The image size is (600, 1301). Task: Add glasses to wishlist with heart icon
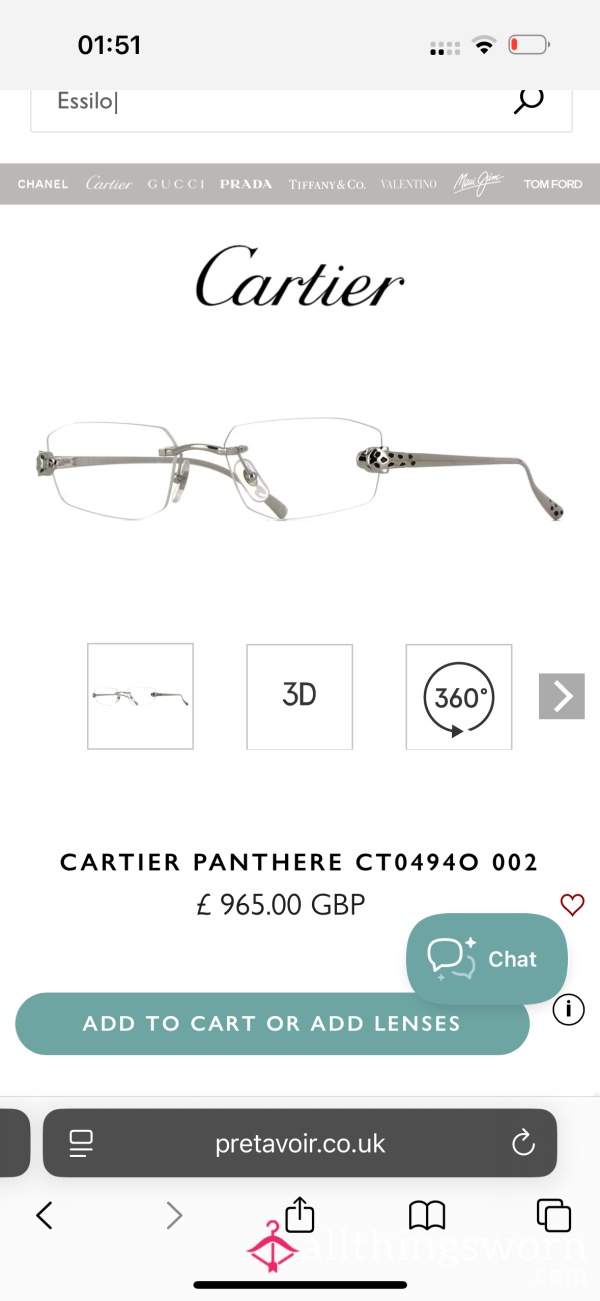click(572, 905)
